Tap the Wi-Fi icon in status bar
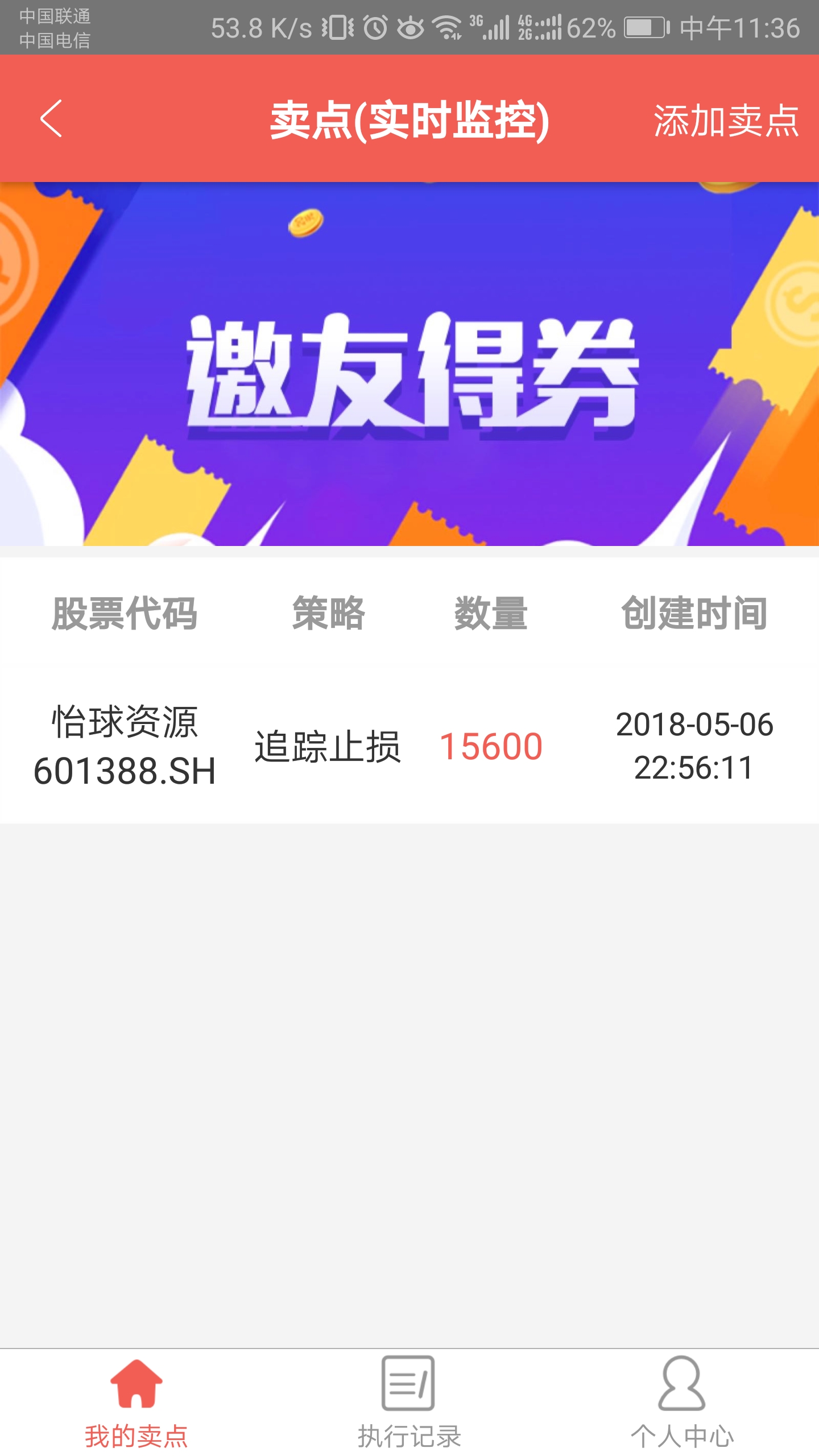This screenshot has width=819, height=1456. (x=447, y=26)
